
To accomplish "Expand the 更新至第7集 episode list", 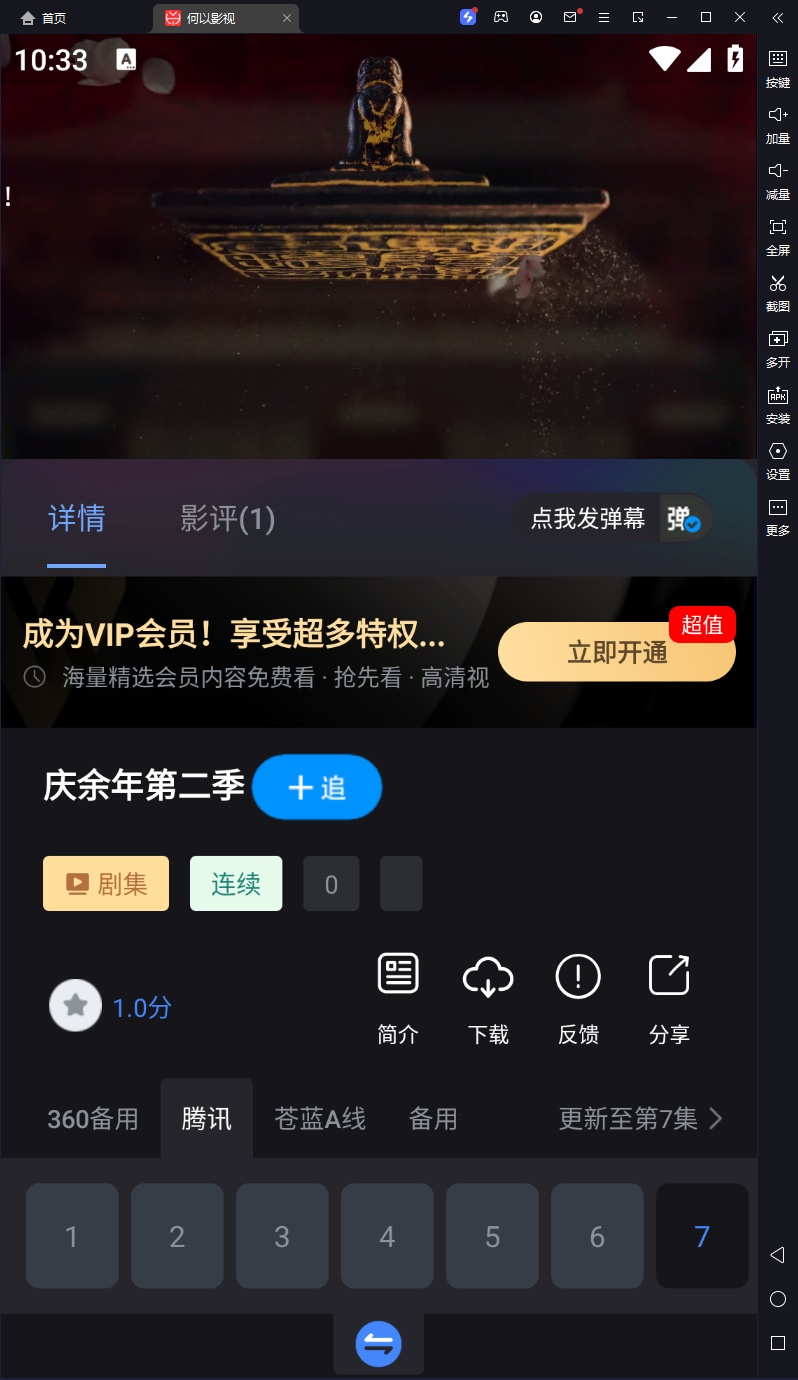I will pyautogui.click(x=640, y=1118).
